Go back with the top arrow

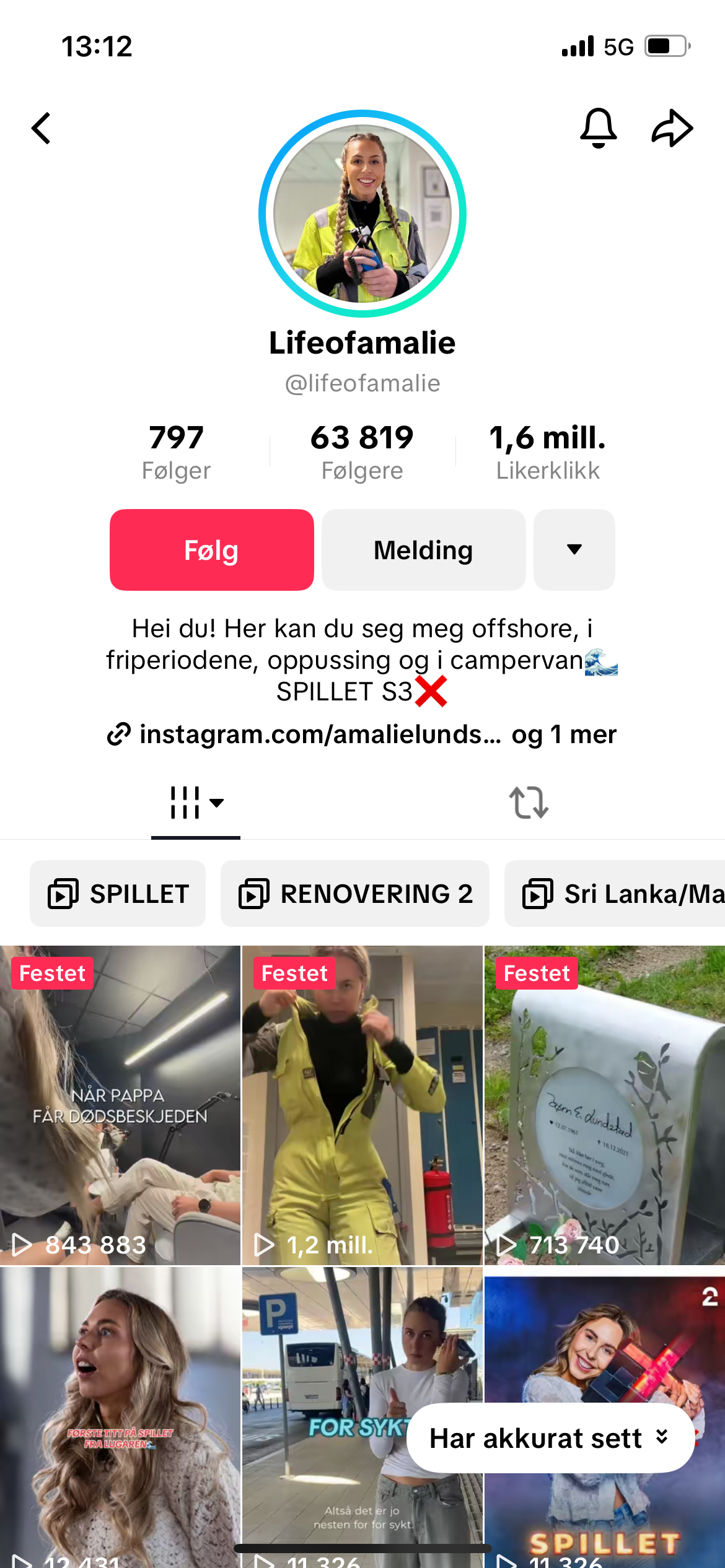click(x=42, y=128)
